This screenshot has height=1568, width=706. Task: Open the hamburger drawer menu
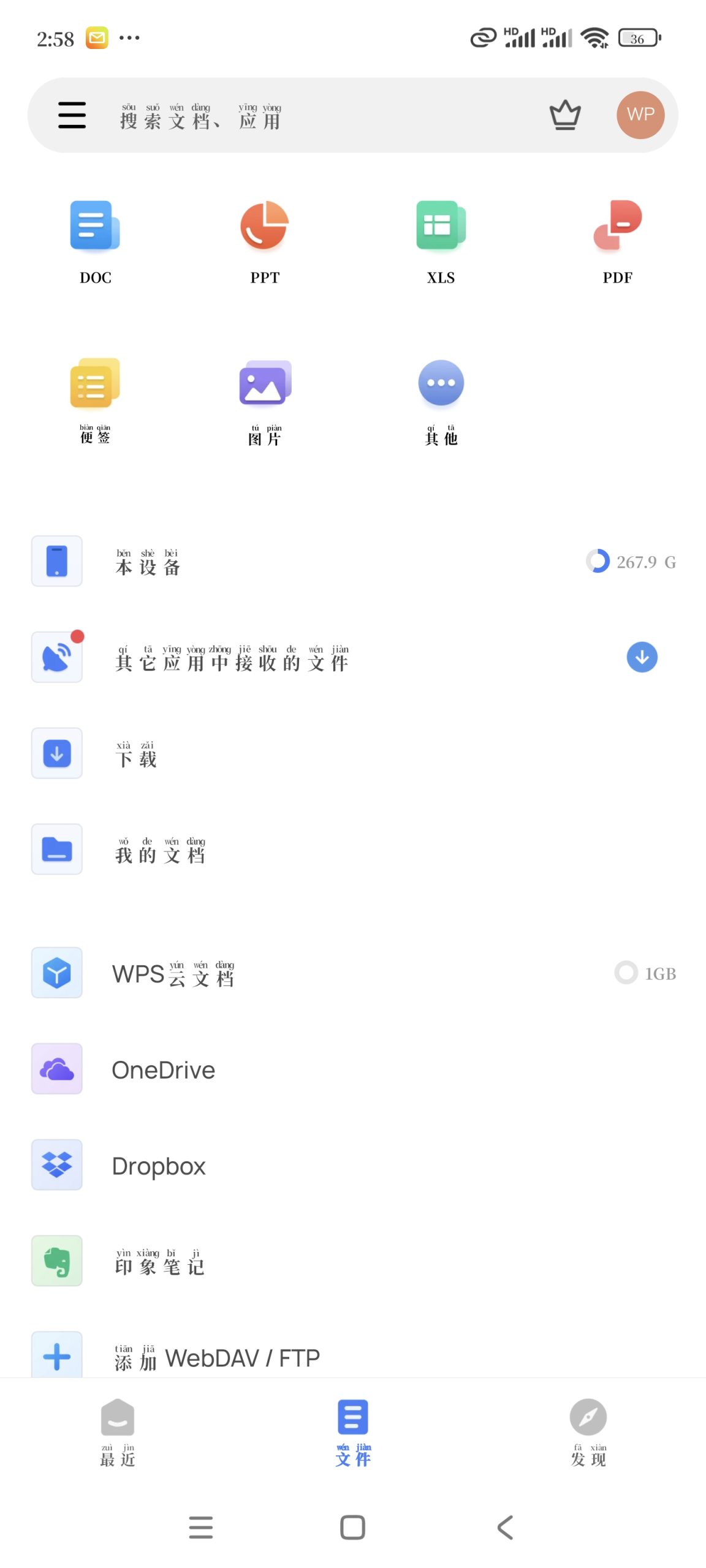pyautogui.click(x=72, y=115)
